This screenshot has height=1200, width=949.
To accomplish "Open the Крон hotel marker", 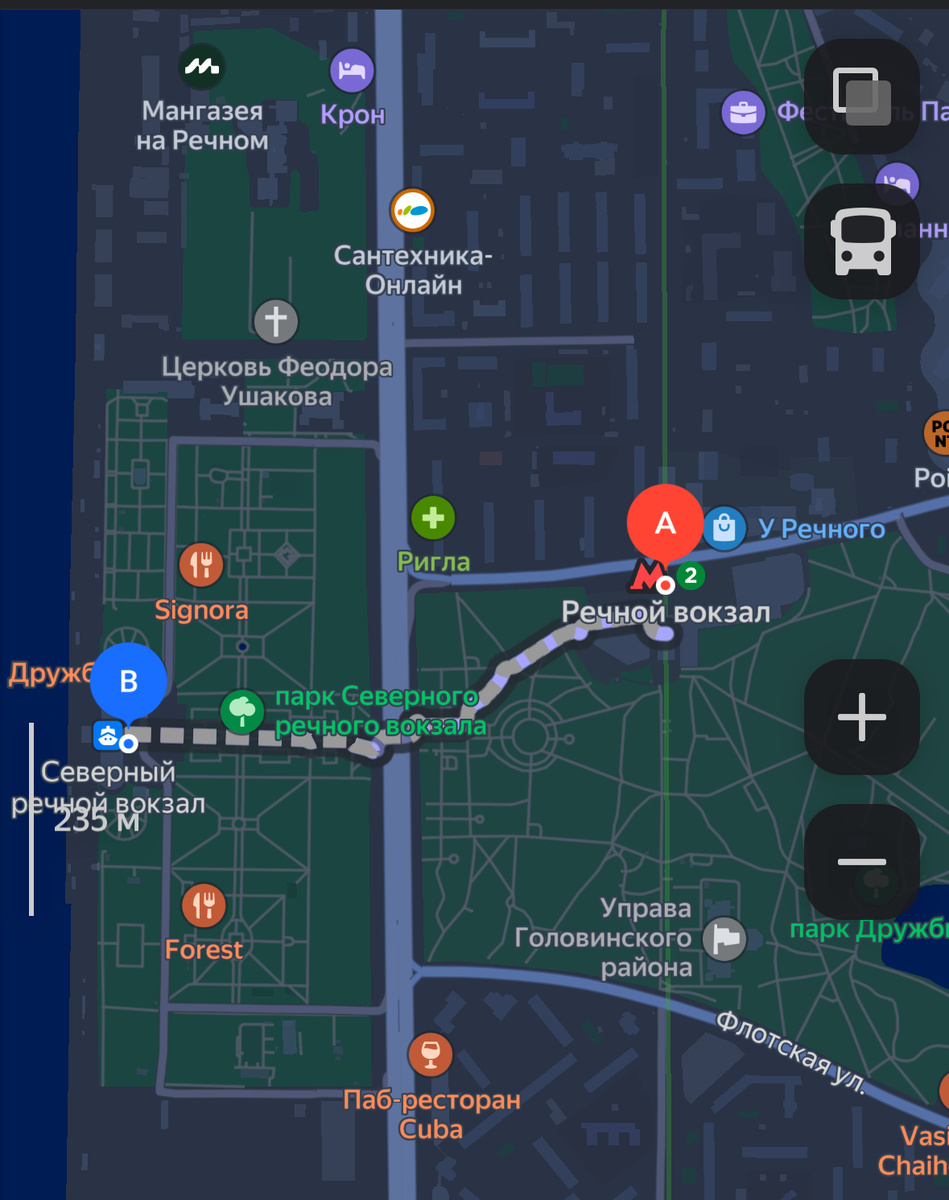I will pos(352,70).
